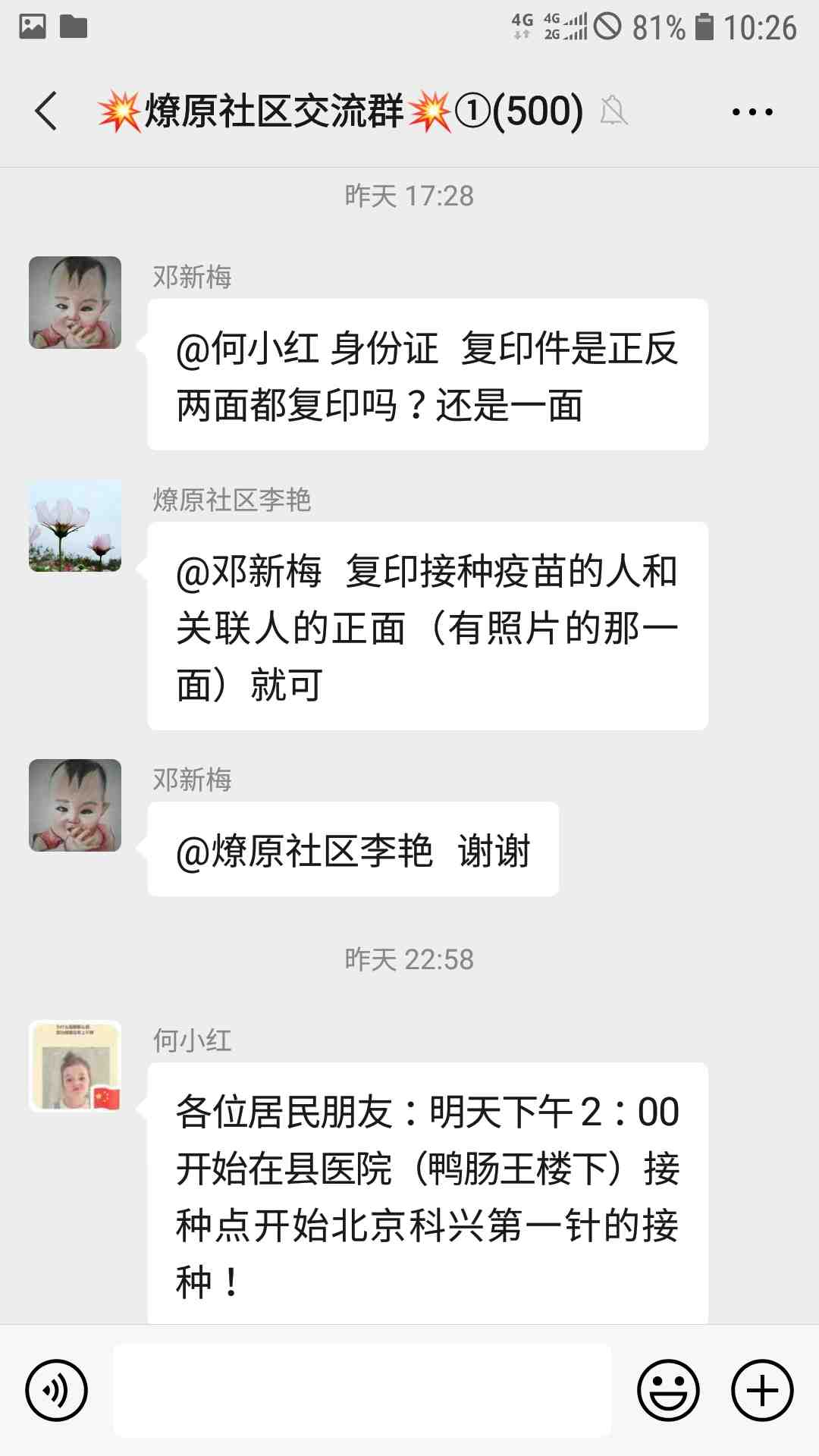Go back from the group chat
Viewport: 819px width, 1456px height.
pyautogui.click(x=47, y=111)
